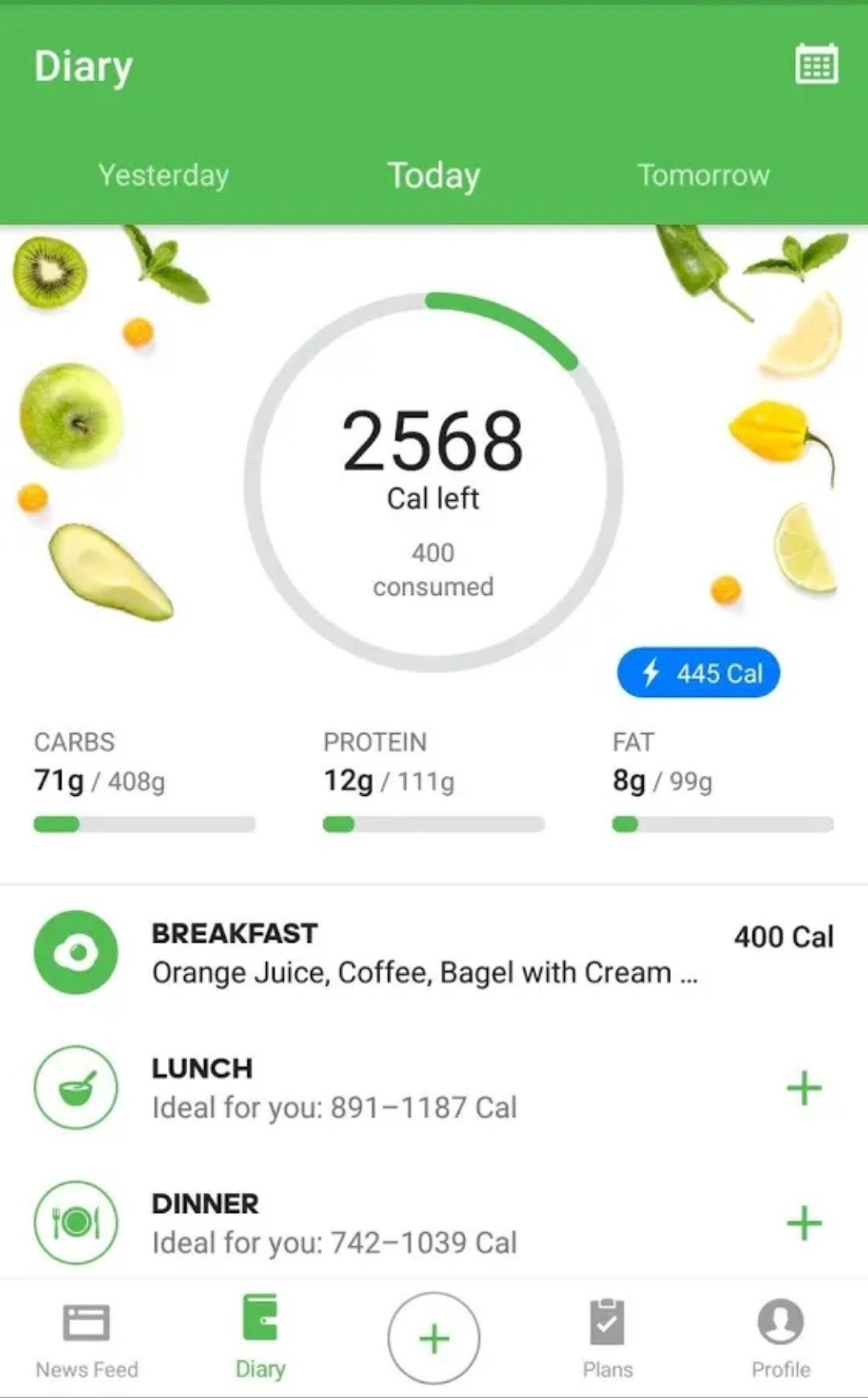Click the Dinner plate icon

[74, 1223]
